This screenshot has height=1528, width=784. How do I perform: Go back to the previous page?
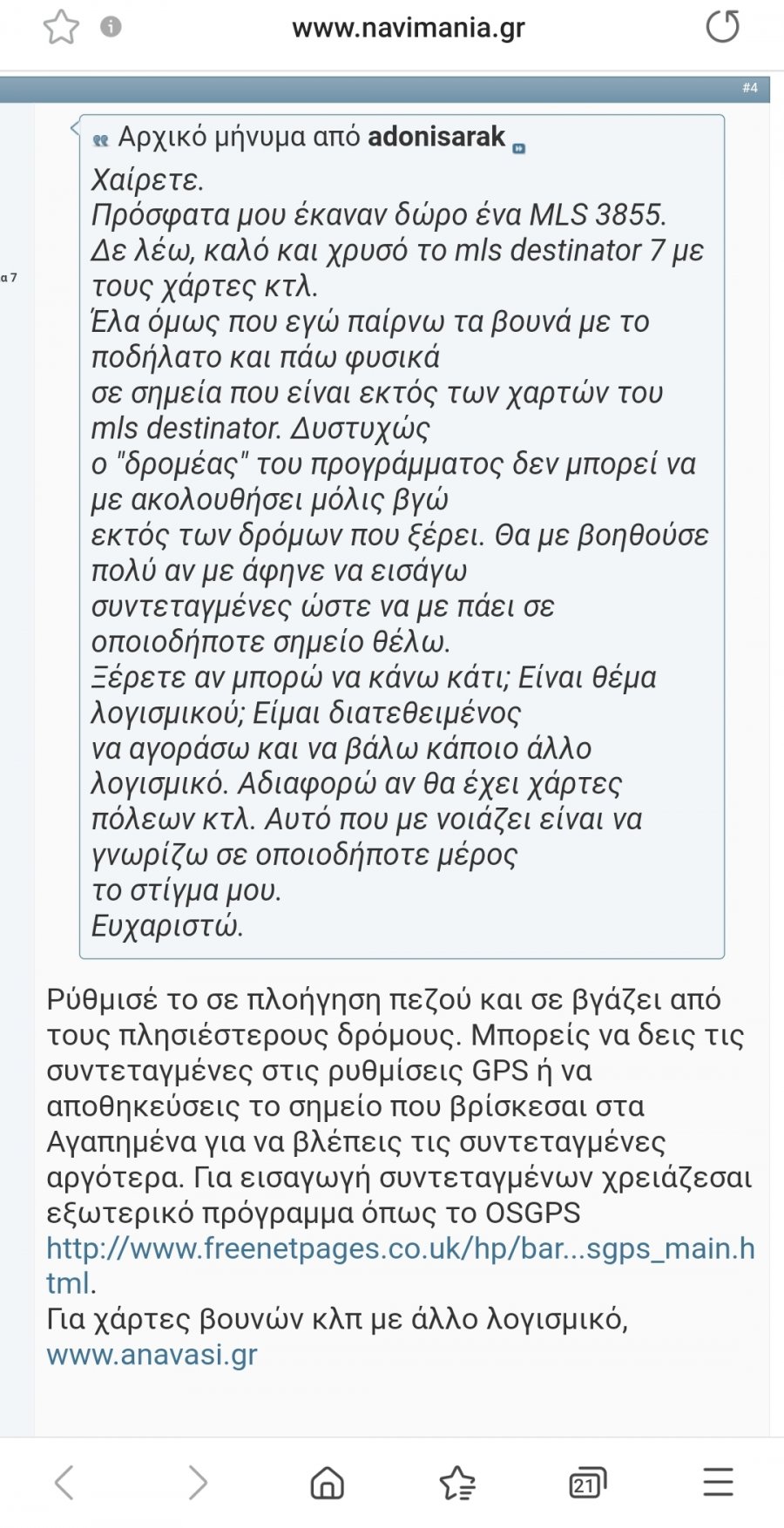point(64,1482)
